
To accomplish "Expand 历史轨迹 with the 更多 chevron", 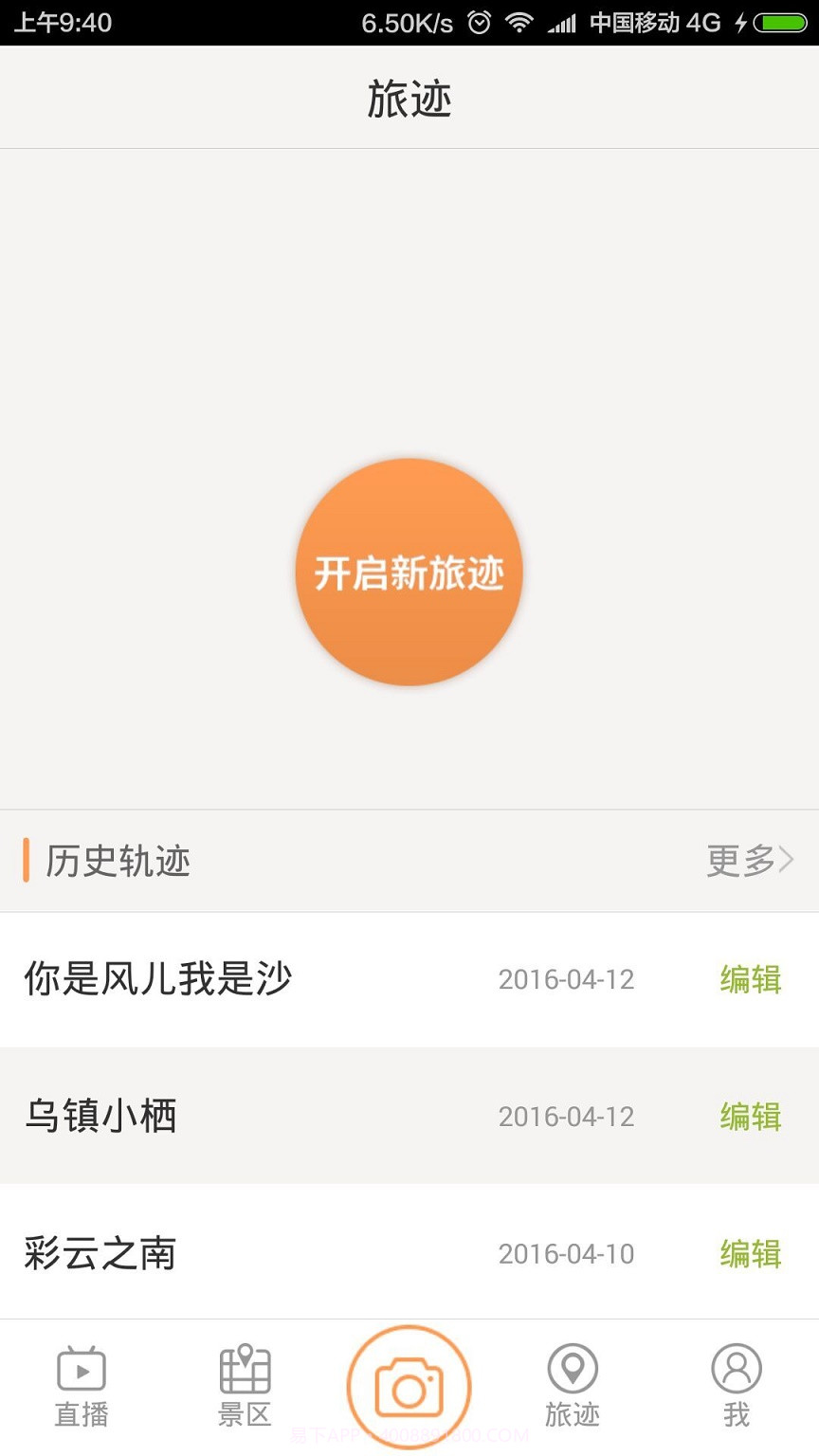I will [x=749, y=861].
